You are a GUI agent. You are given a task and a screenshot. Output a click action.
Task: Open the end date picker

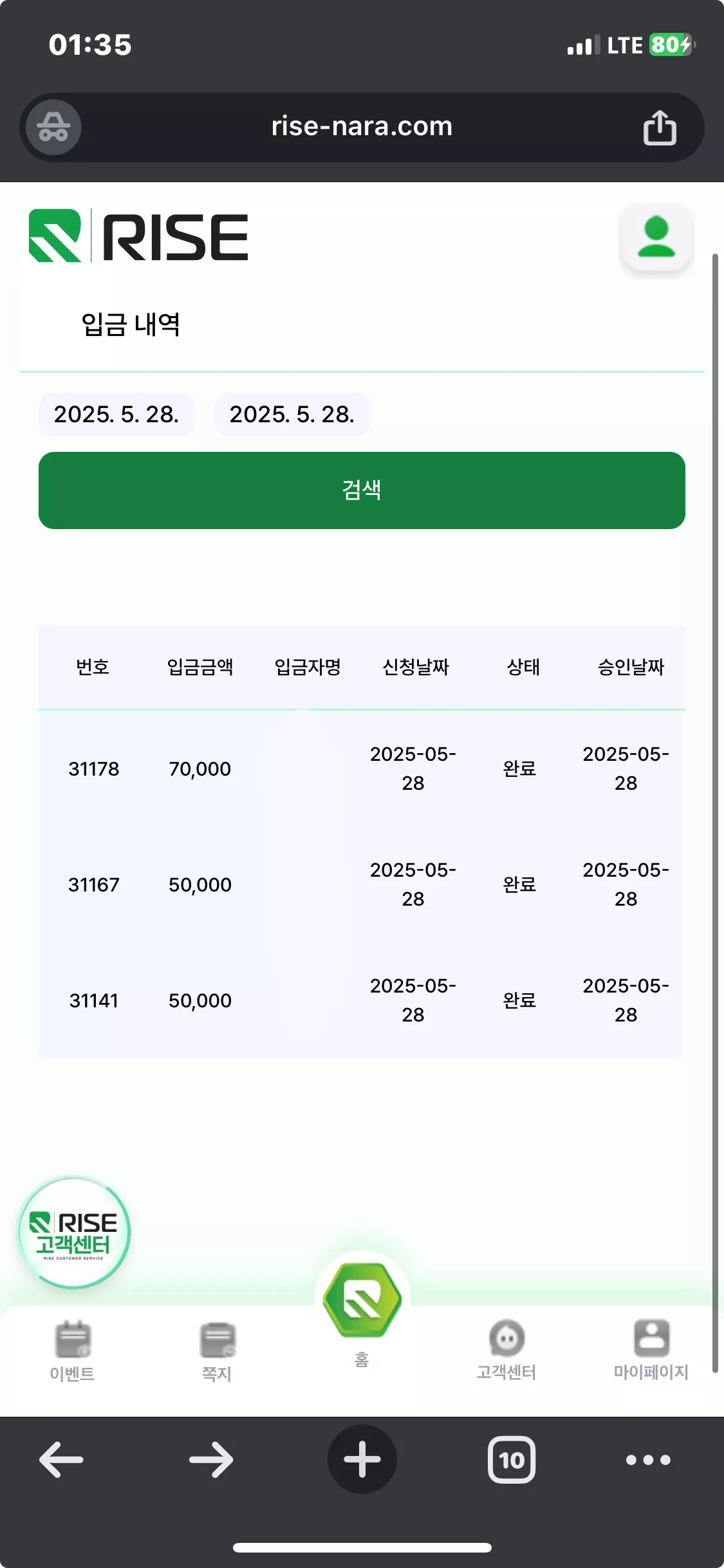coord(292,415)
